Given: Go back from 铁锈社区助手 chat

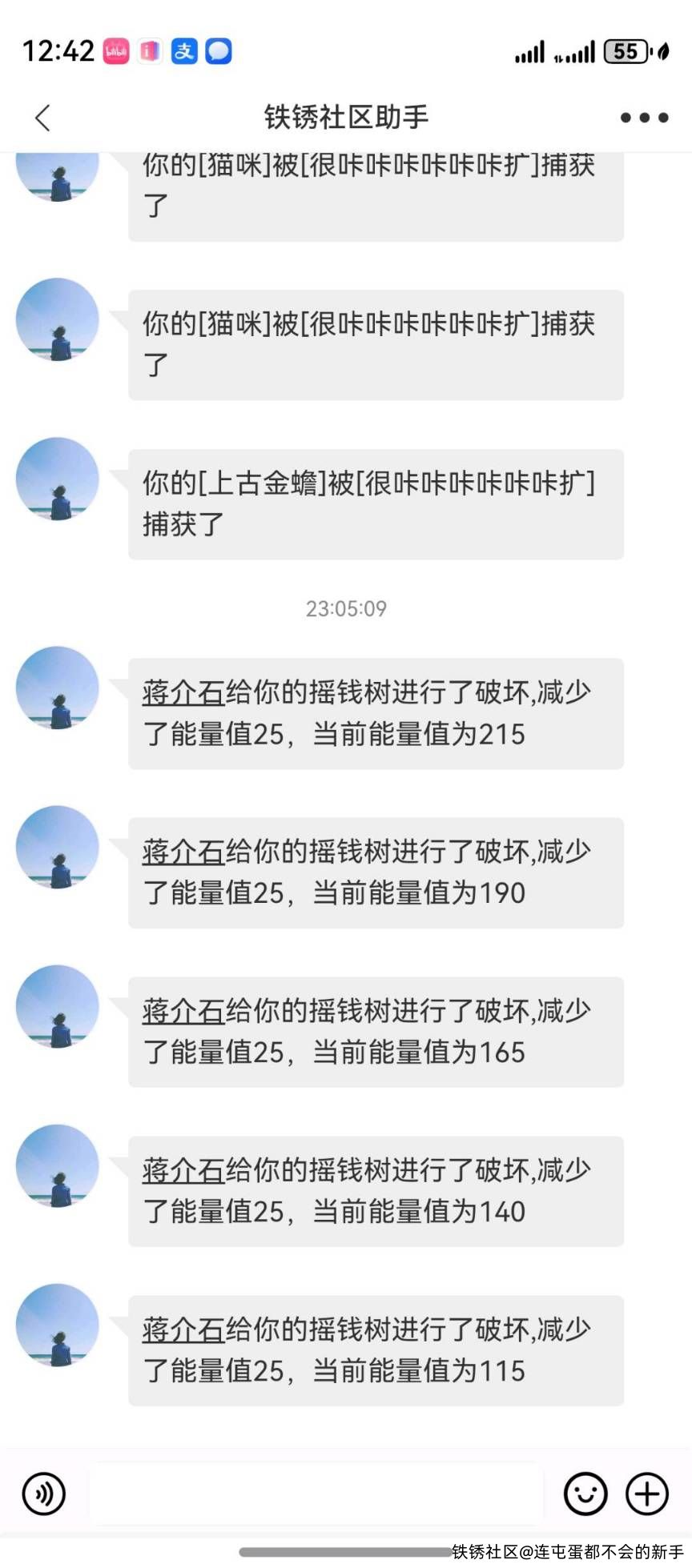Looking at the screenshot, I should pos(43,118).
